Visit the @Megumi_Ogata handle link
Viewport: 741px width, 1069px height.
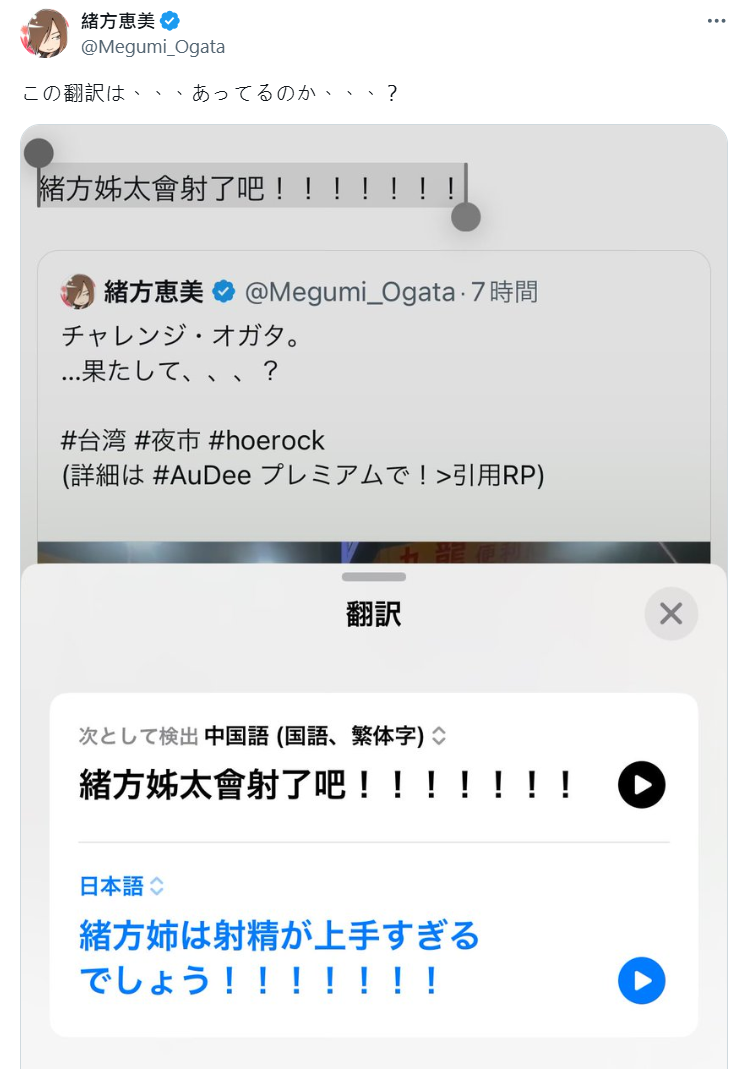152,47
